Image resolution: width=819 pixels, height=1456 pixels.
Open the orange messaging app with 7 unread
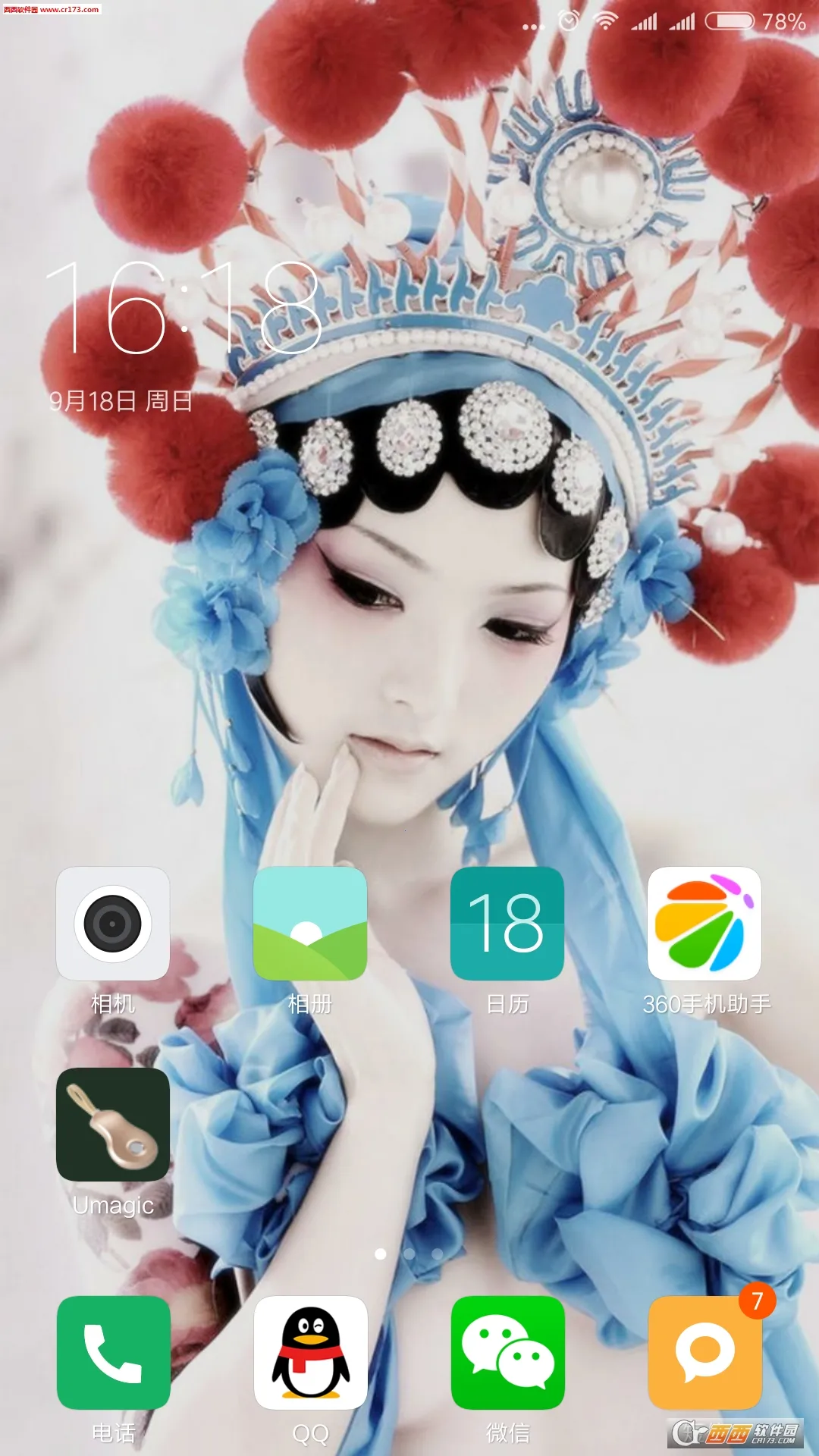tap(704, 1352)
